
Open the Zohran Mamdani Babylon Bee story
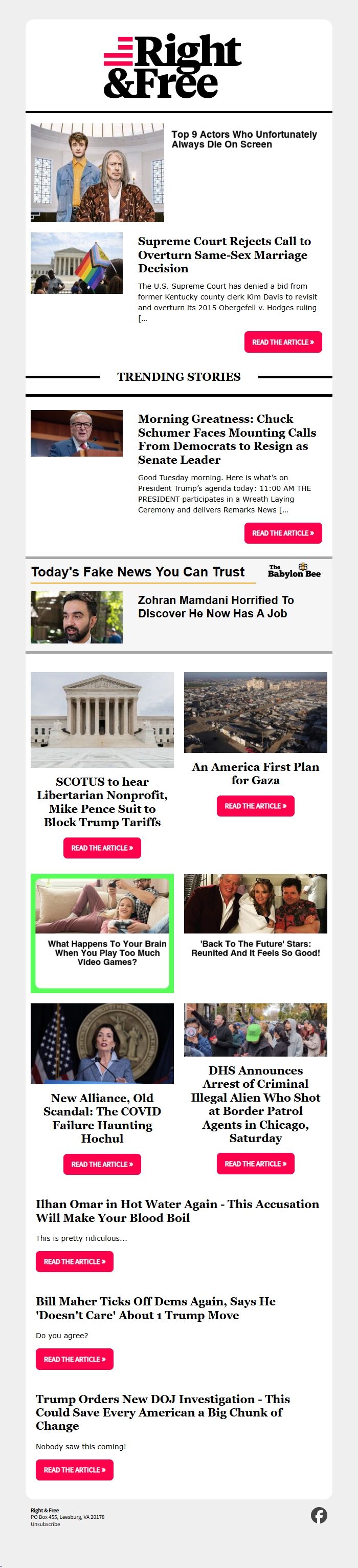(x=215, y=607)
